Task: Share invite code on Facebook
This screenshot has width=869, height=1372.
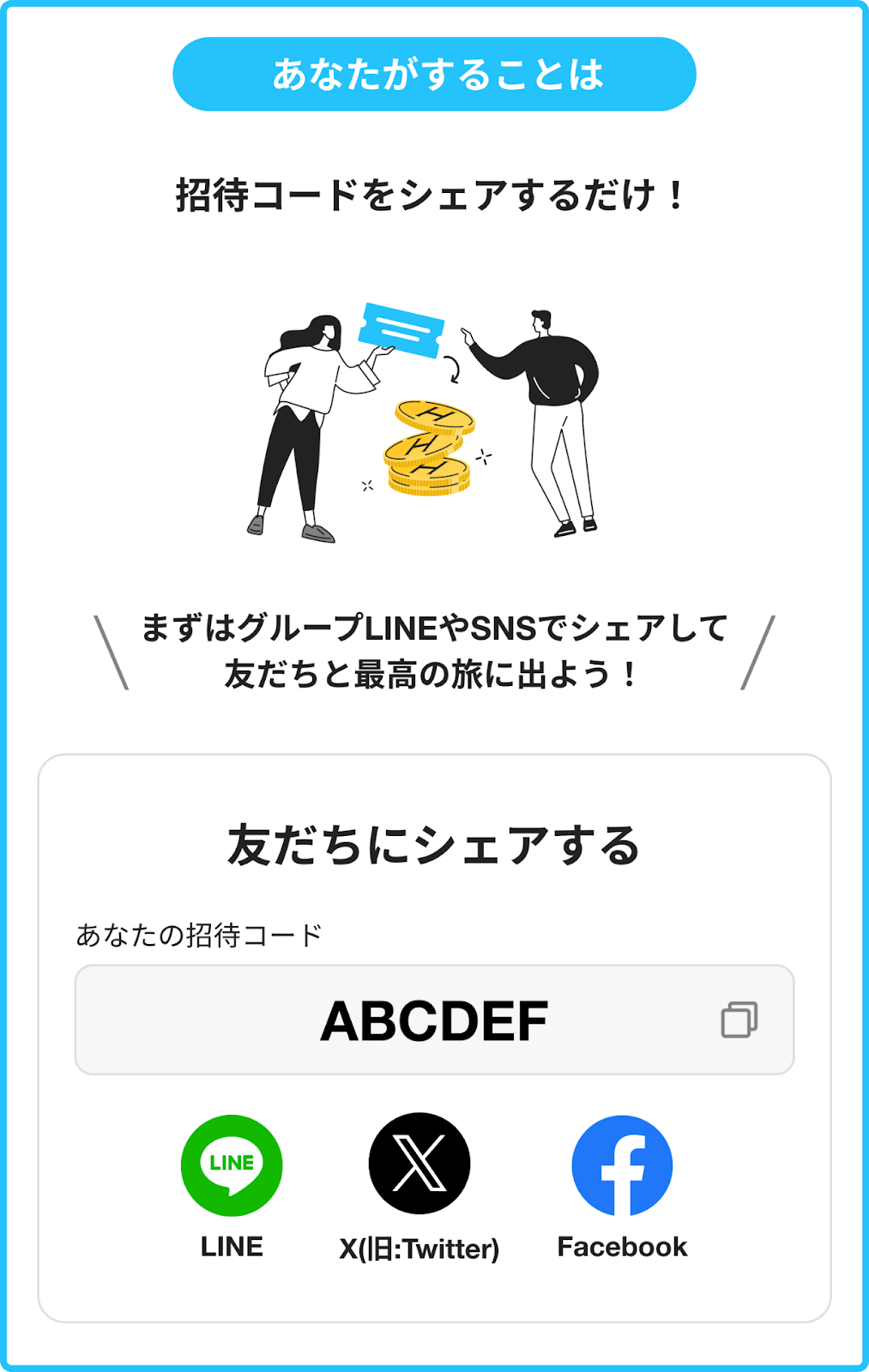Action: 622,1165
